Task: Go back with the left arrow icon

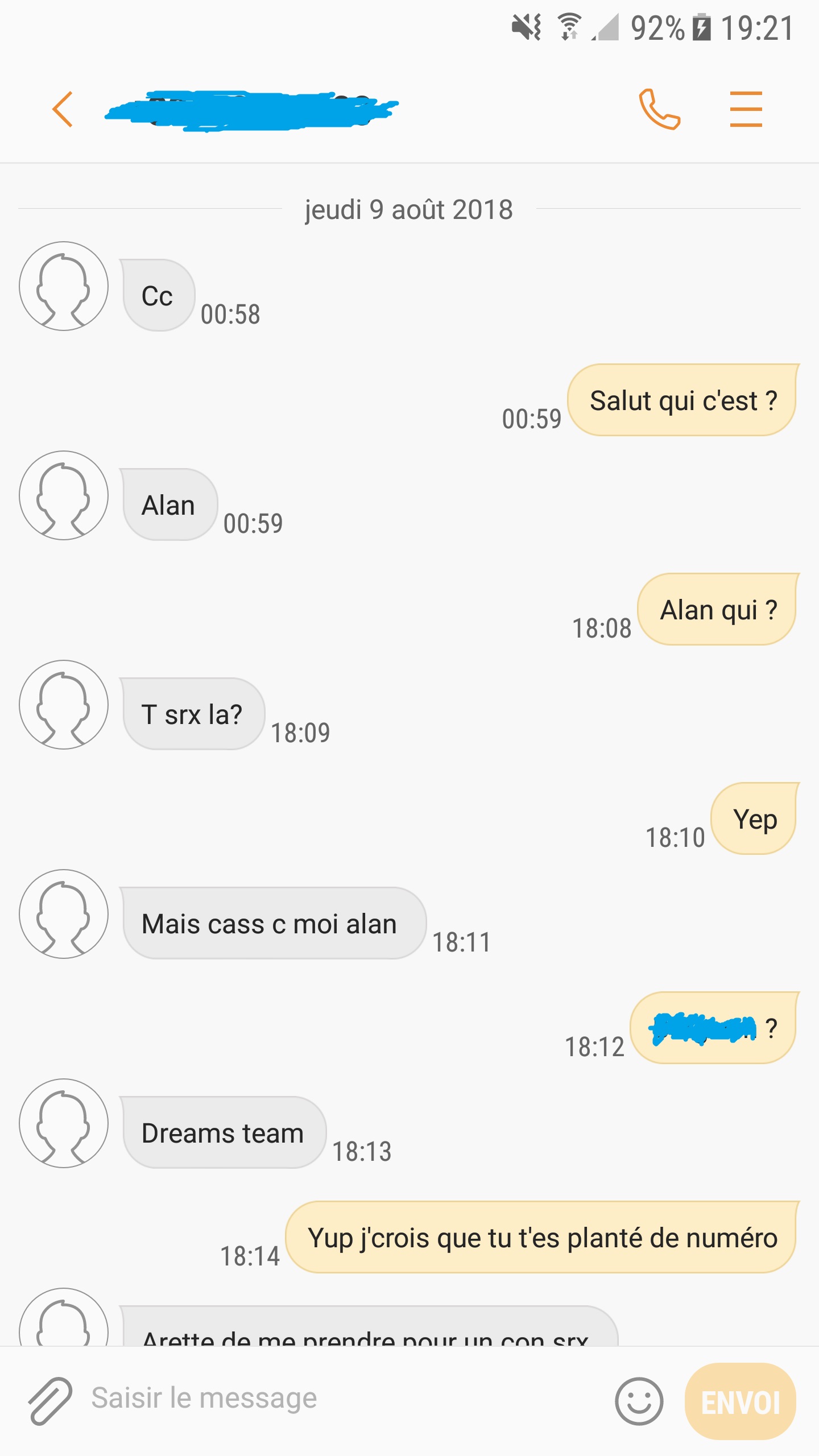Action: point(63,108)
